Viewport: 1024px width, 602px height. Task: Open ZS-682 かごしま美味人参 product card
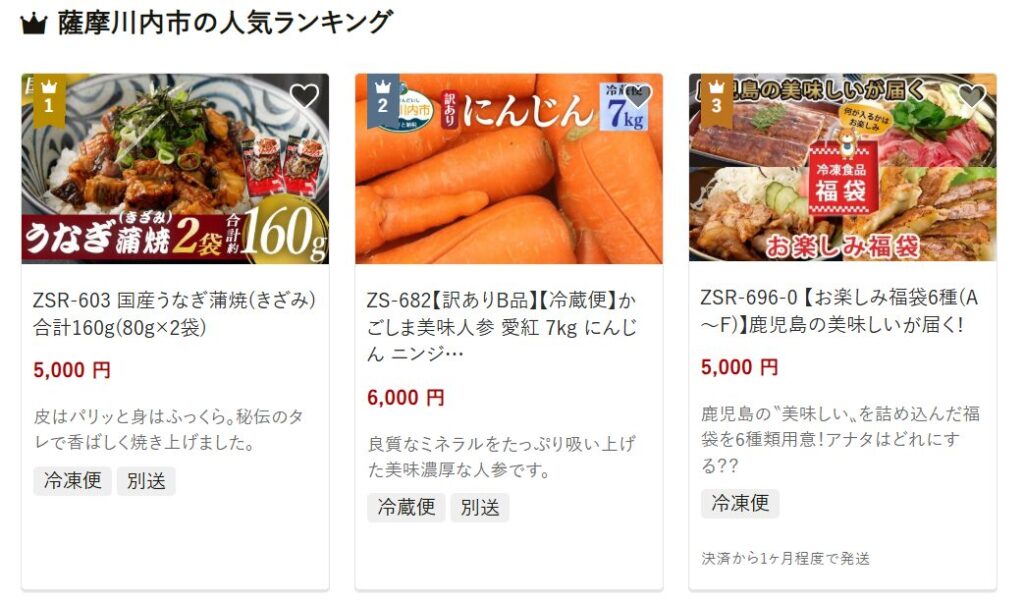pyautogui.click(x=508, y=327)
